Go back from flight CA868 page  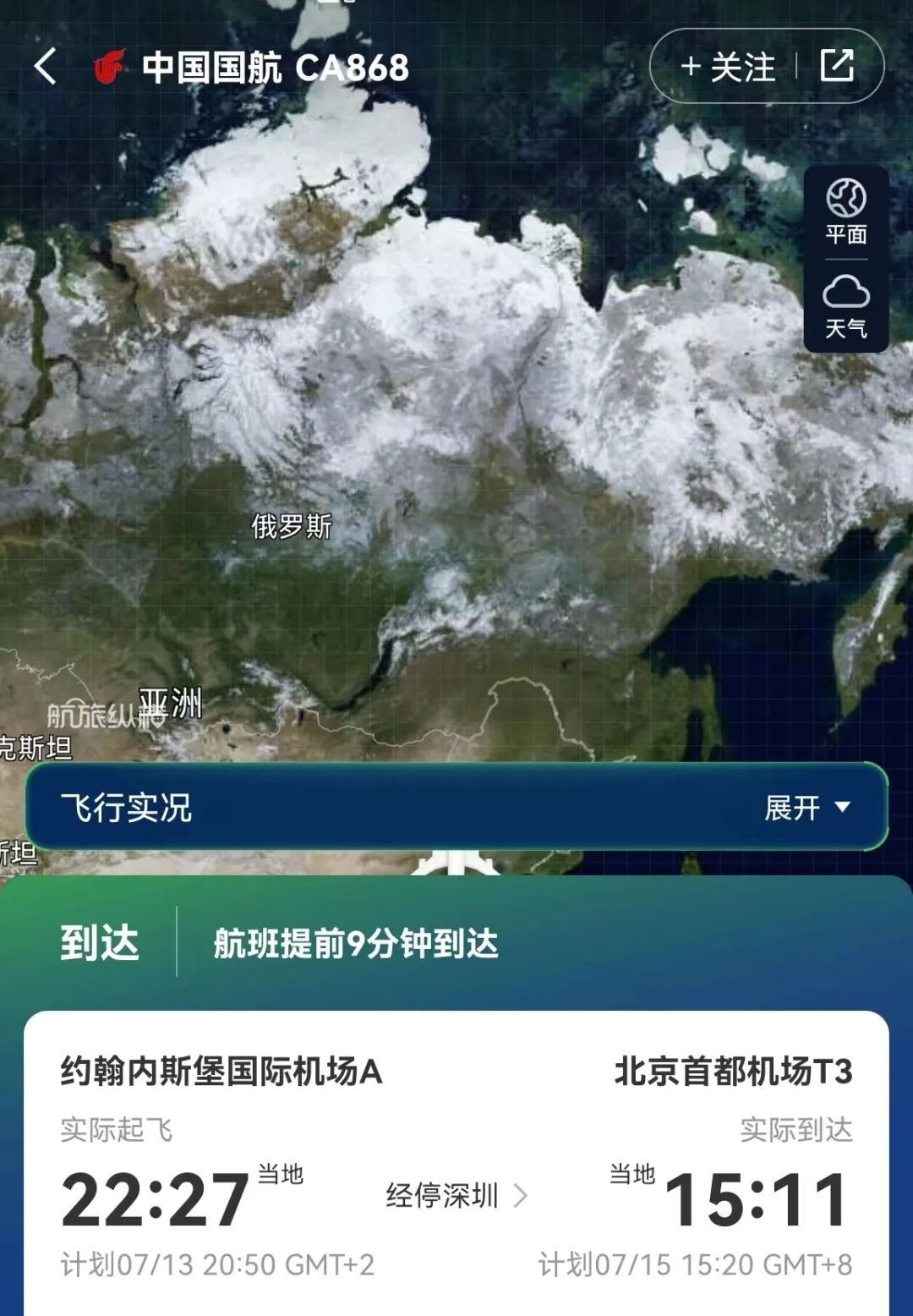[x=46, y=66]
